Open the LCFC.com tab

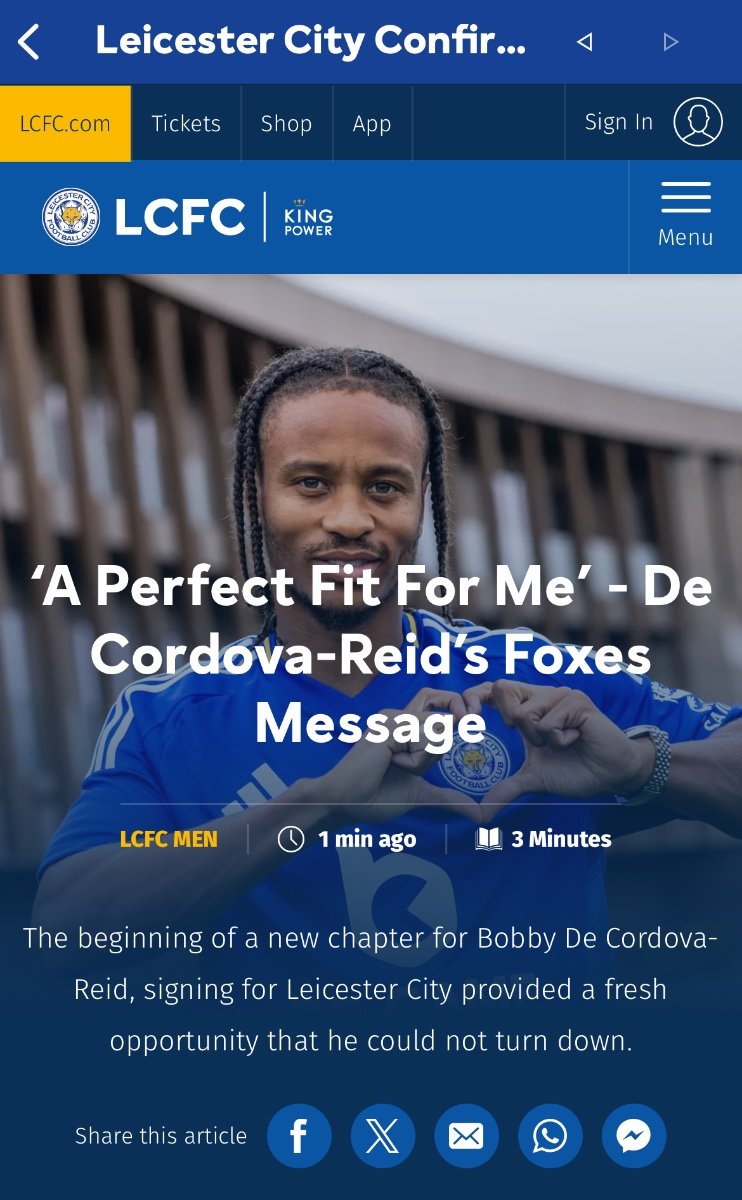(x=65, y=123)
